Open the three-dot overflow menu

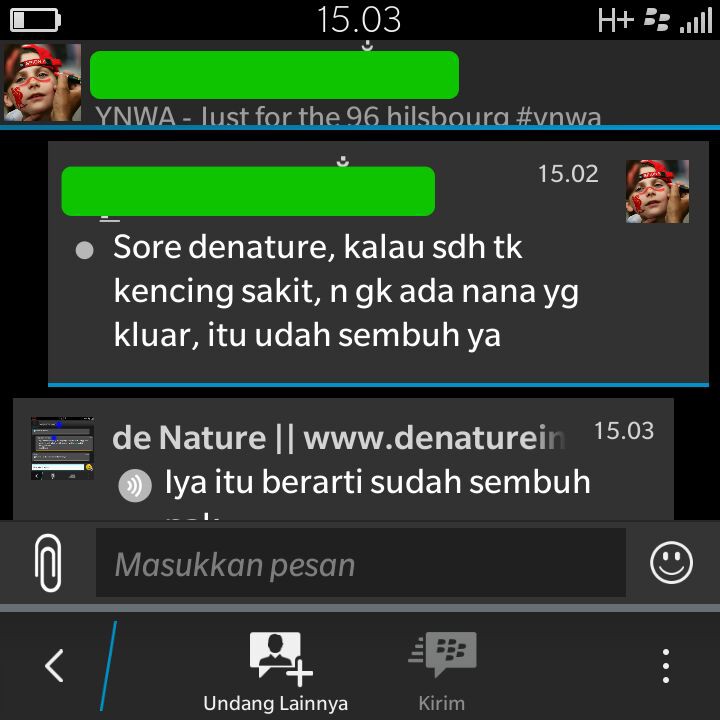(x=666, y=665)
